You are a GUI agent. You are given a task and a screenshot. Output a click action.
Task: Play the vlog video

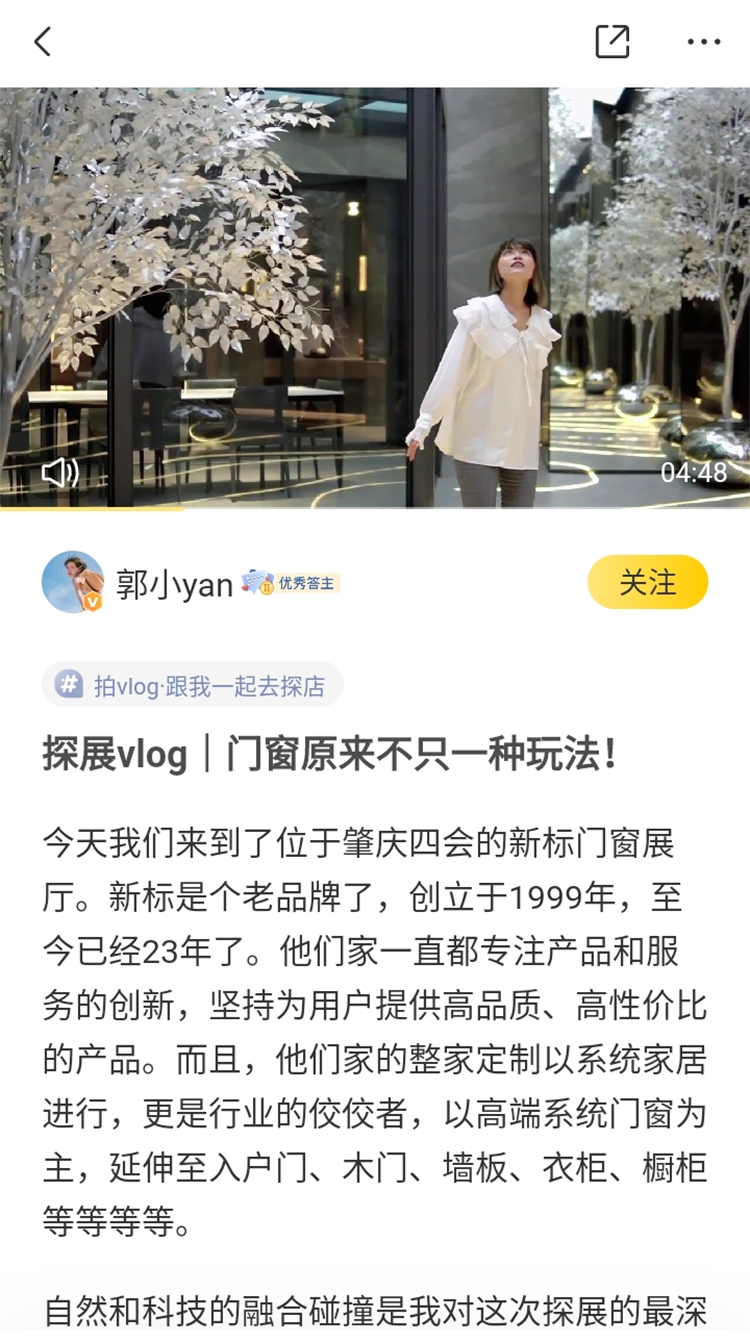(x=375, y=297)
